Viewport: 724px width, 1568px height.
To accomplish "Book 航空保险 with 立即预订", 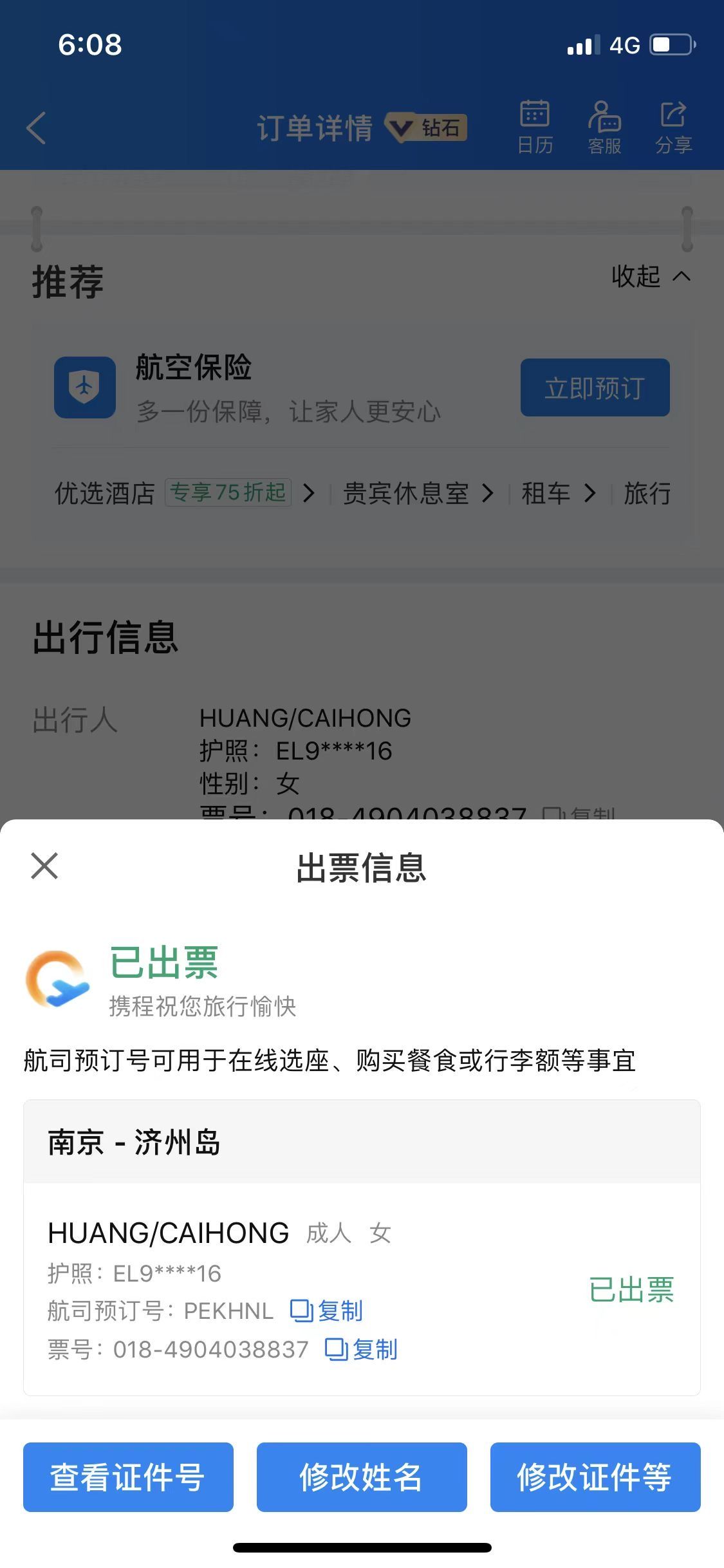I will click(595, 387).
